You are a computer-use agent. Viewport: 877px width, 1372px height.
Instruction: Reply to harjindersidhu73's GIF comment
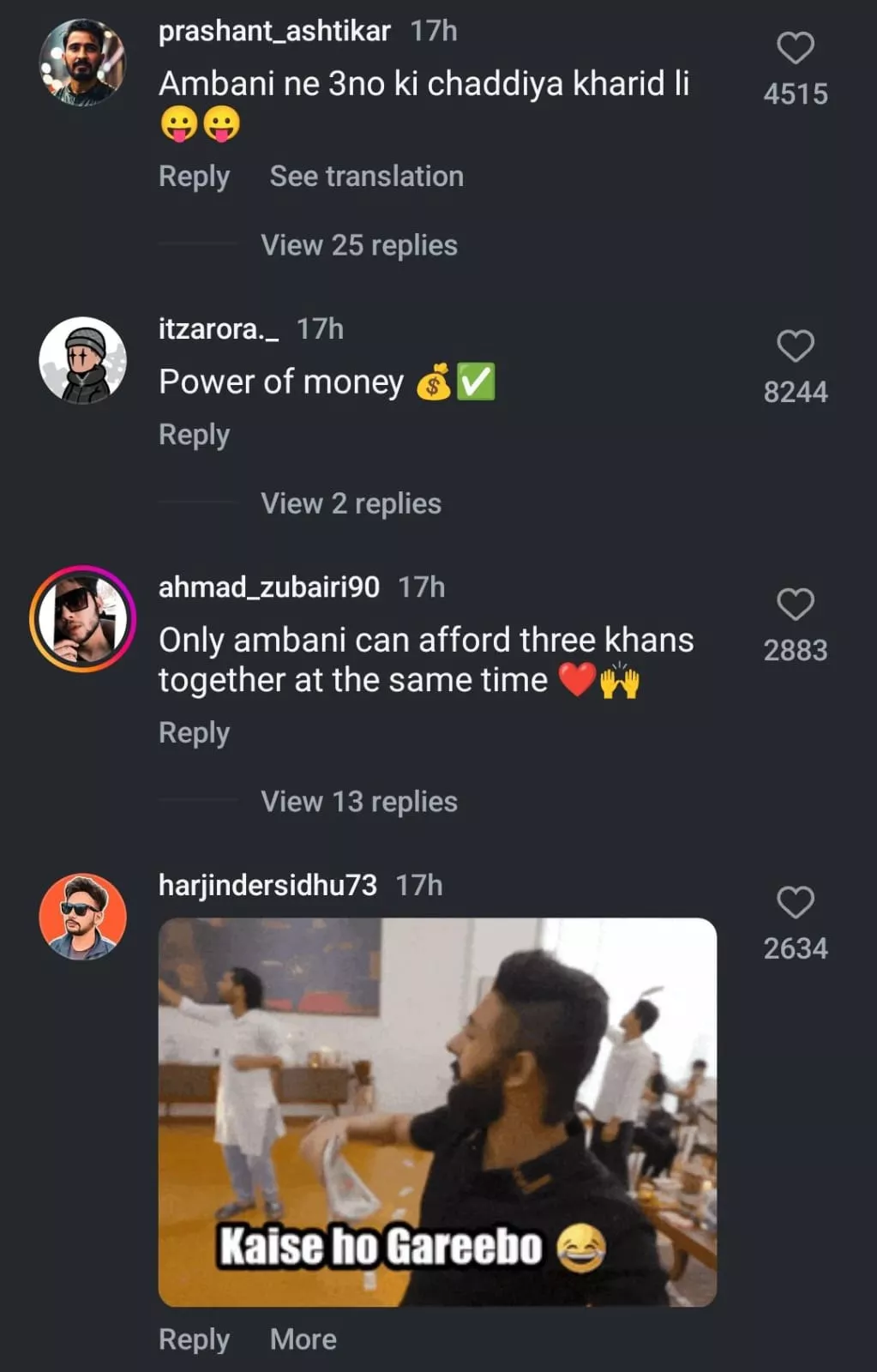(x=194, y=1339)
